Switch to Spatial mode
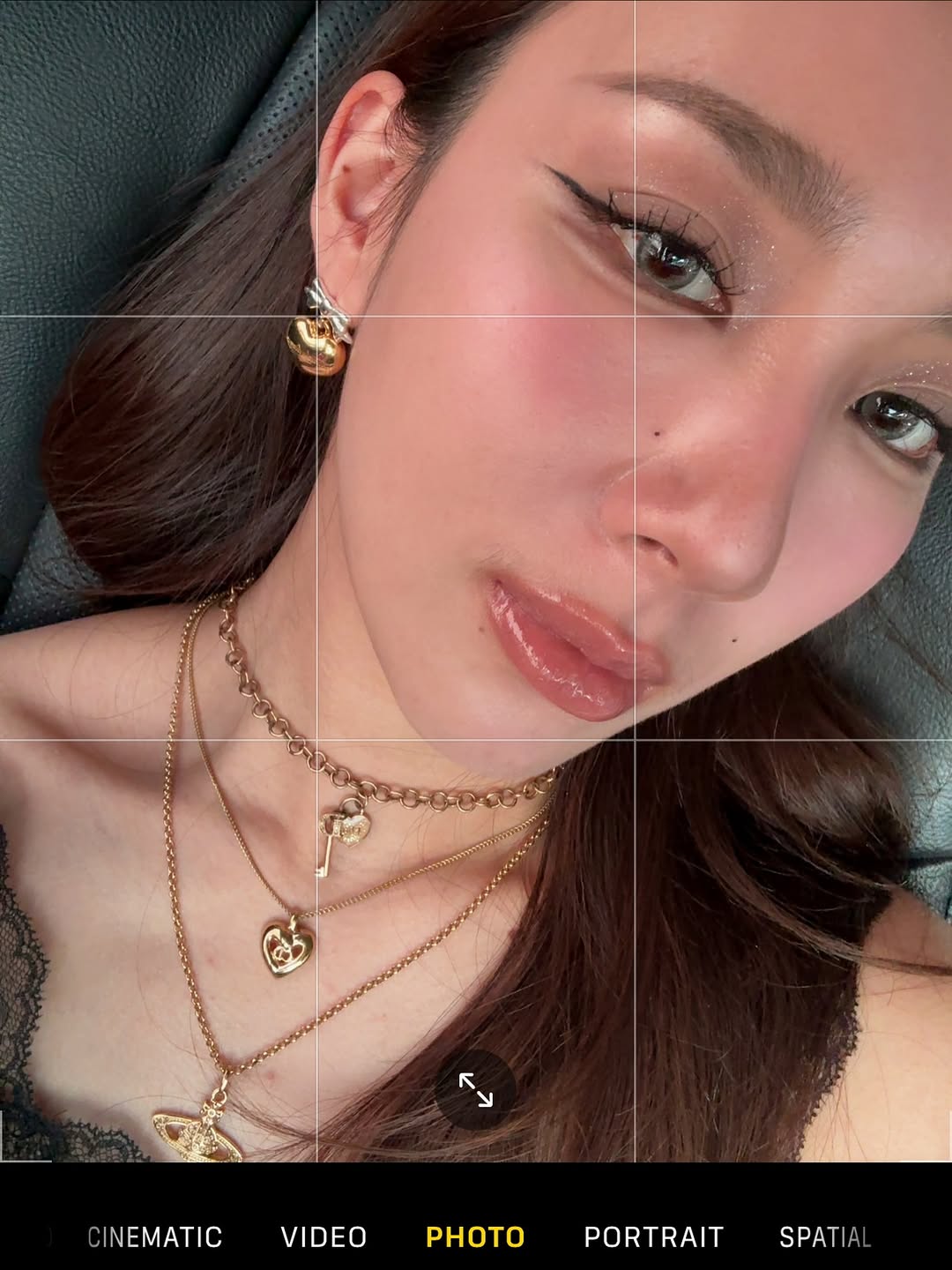The image size is (952, 1270). 824,1236
